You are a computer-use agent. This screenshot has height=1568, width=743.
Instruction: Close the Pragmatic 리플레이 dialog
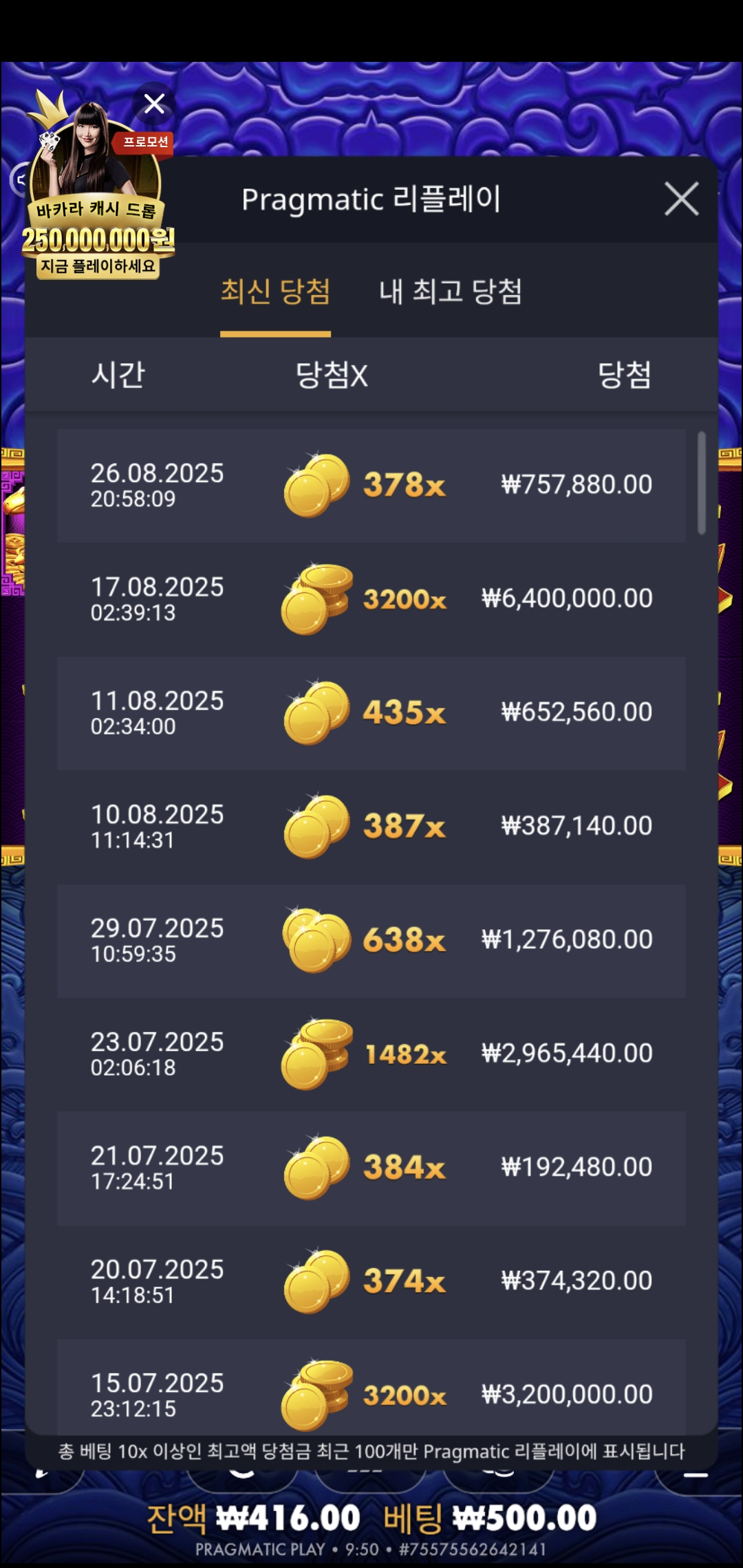click(x=681, y=199)
